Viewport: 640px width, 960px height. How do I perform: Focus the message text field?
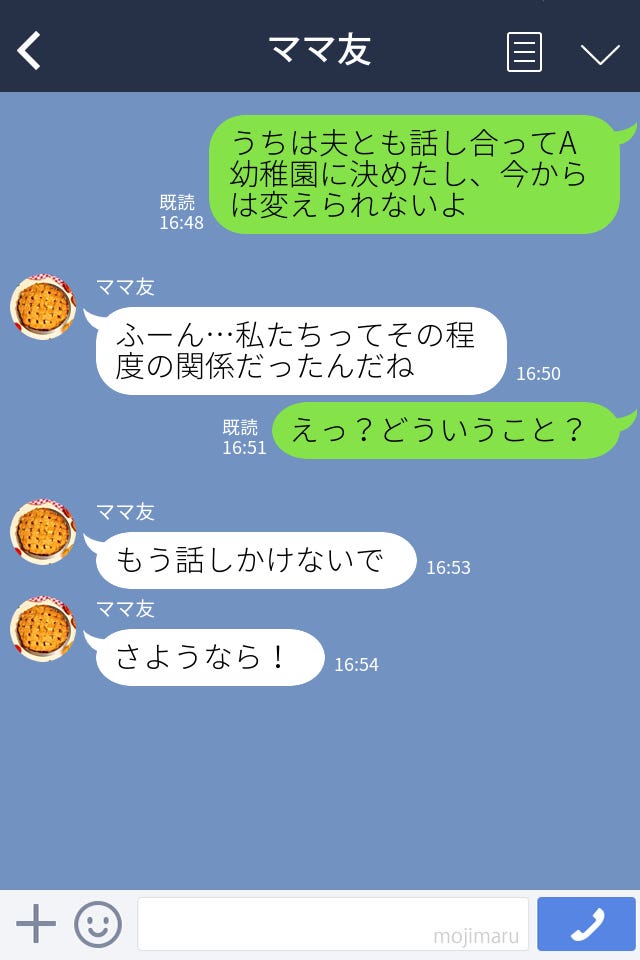click(x=332, y=924)
